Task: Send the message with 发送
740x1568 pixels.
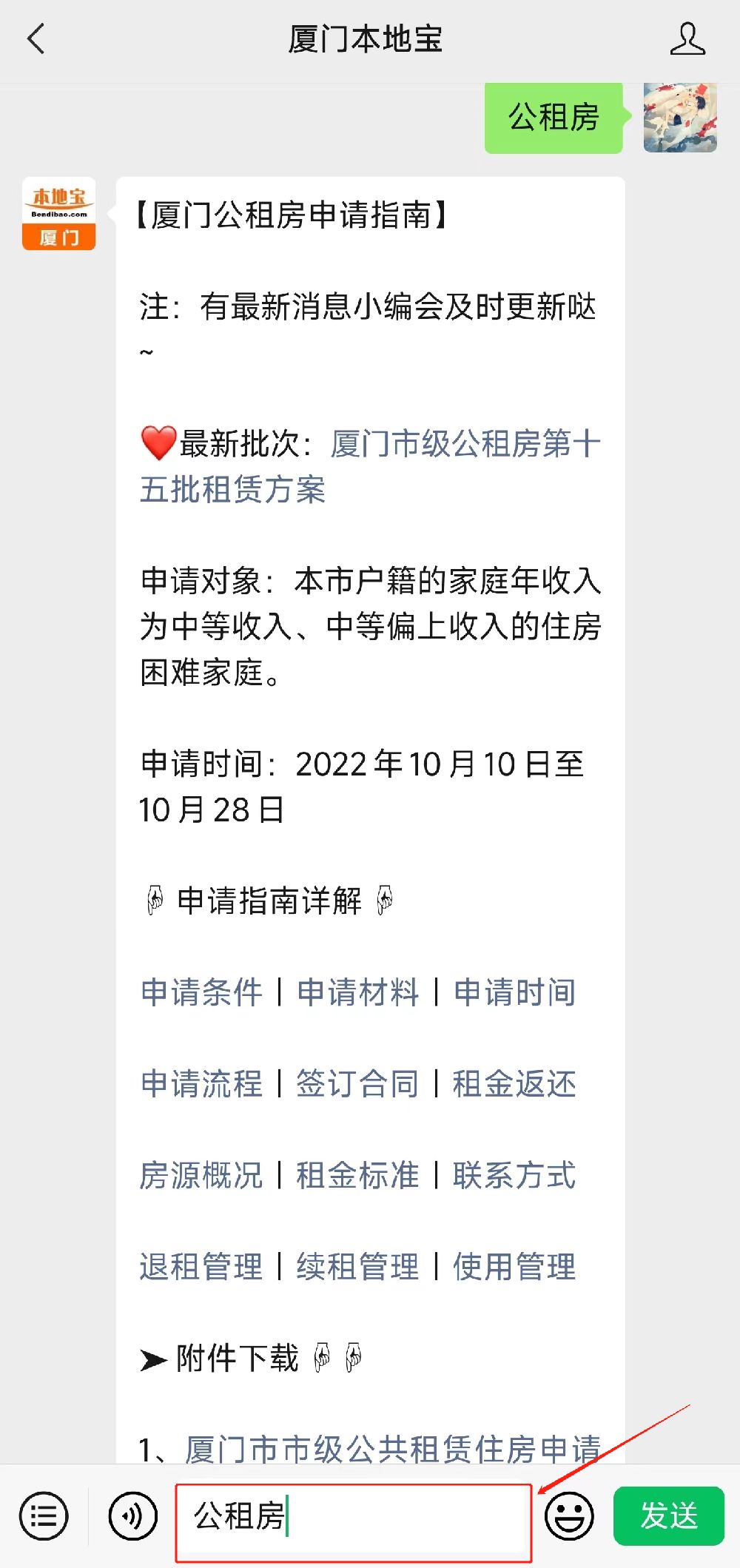Action: (x=669, y=1516)
